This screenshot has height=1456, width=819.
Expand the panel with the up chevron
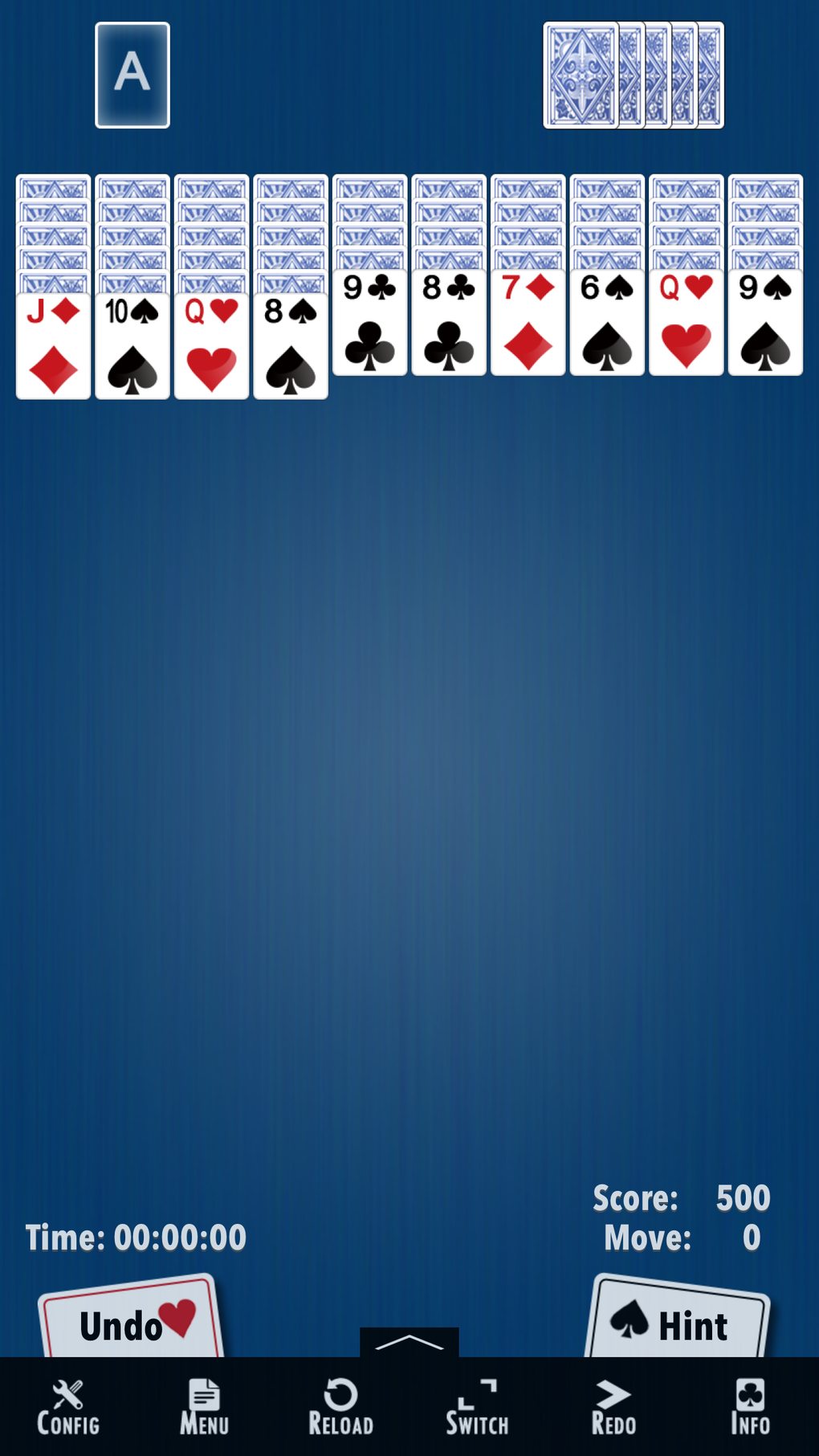409,1342
